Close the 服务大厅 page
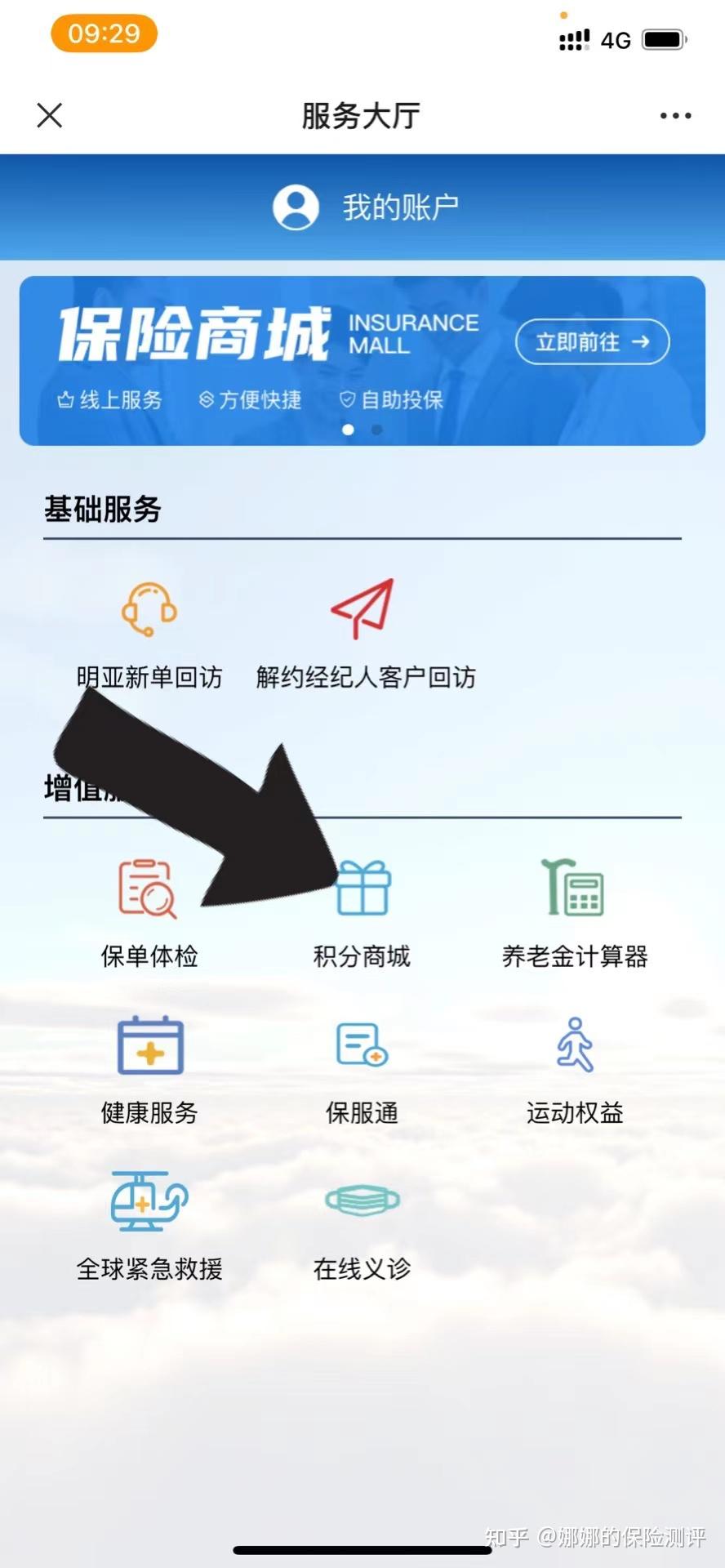The width and height of the screenshot is (725, 1568). click(x=50, y=115)
